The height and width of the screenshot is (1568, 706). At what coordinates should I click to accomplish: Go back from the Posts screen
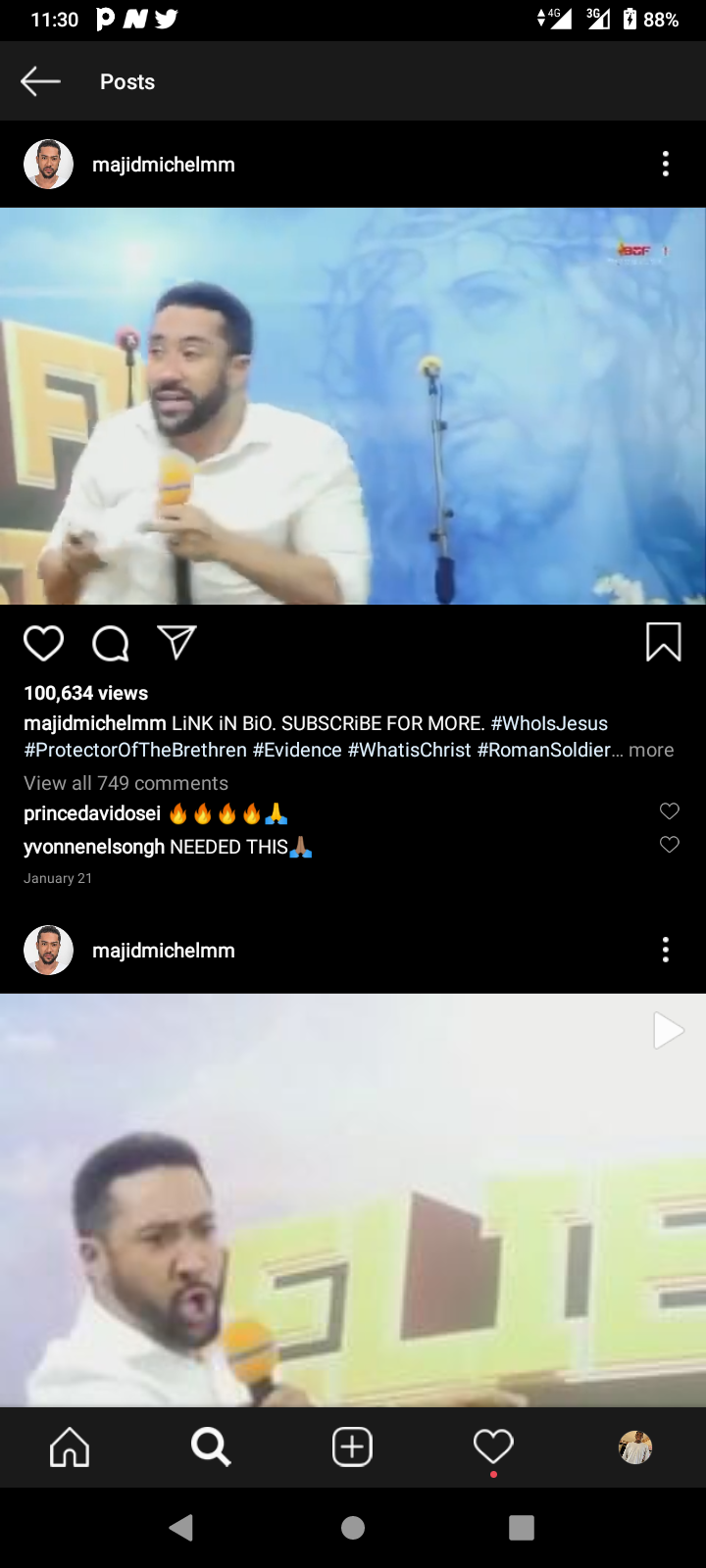pyautogui.click(x=40, y=81)
